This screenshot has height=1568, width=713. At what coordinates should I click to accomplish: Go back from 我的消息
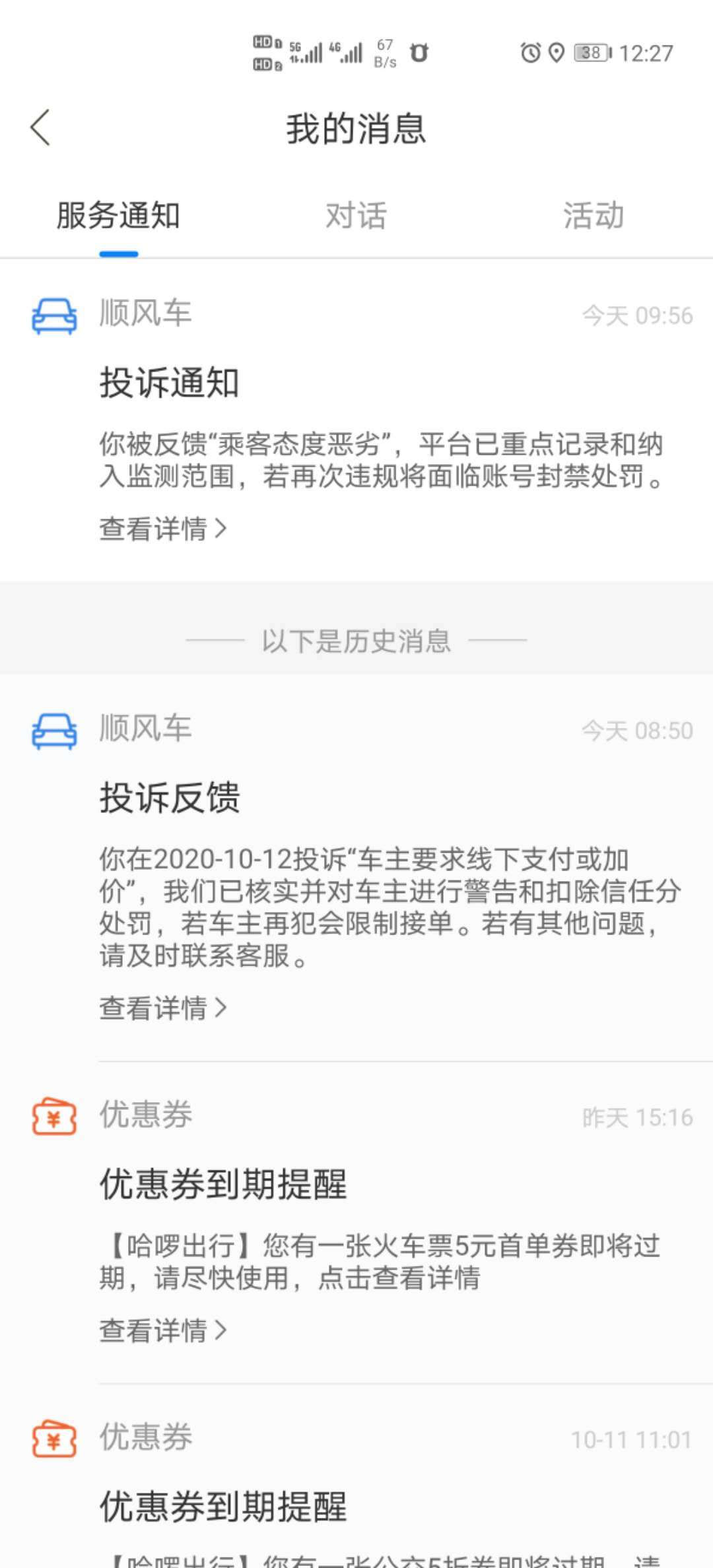coord(40,127)
